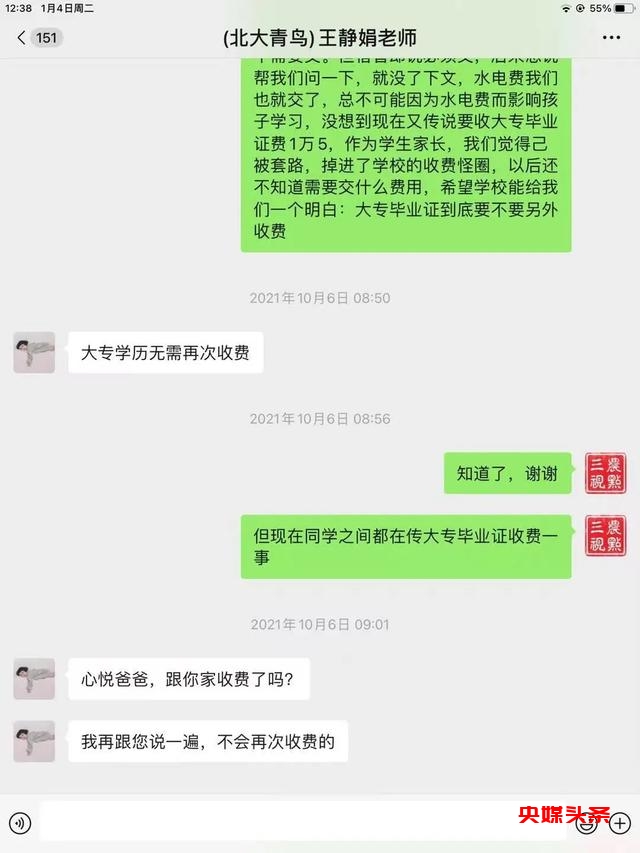The image size is (640, 853).
Task: Open the chat overflow menu
Action: (611, 38)
